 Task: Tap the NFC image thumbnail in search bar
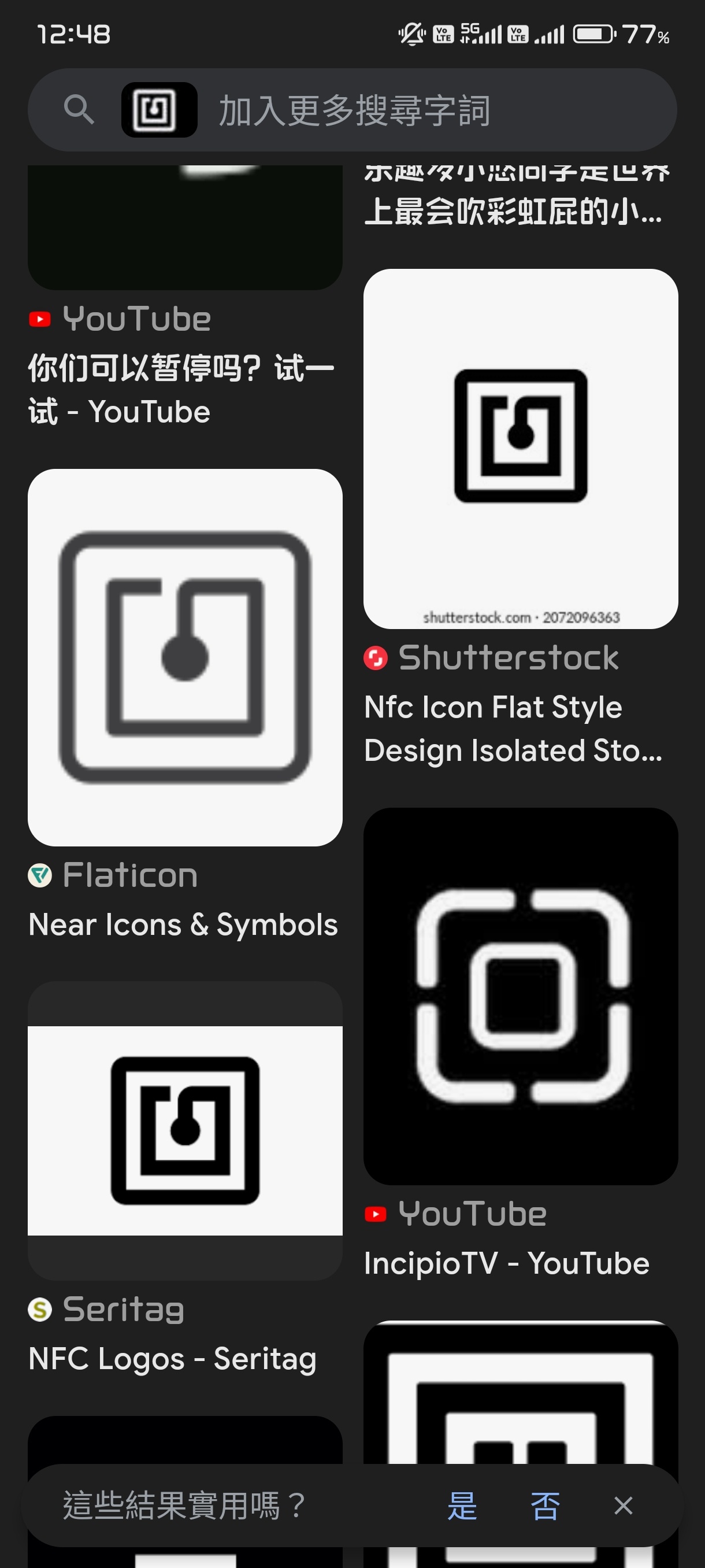tap(159, 110)
